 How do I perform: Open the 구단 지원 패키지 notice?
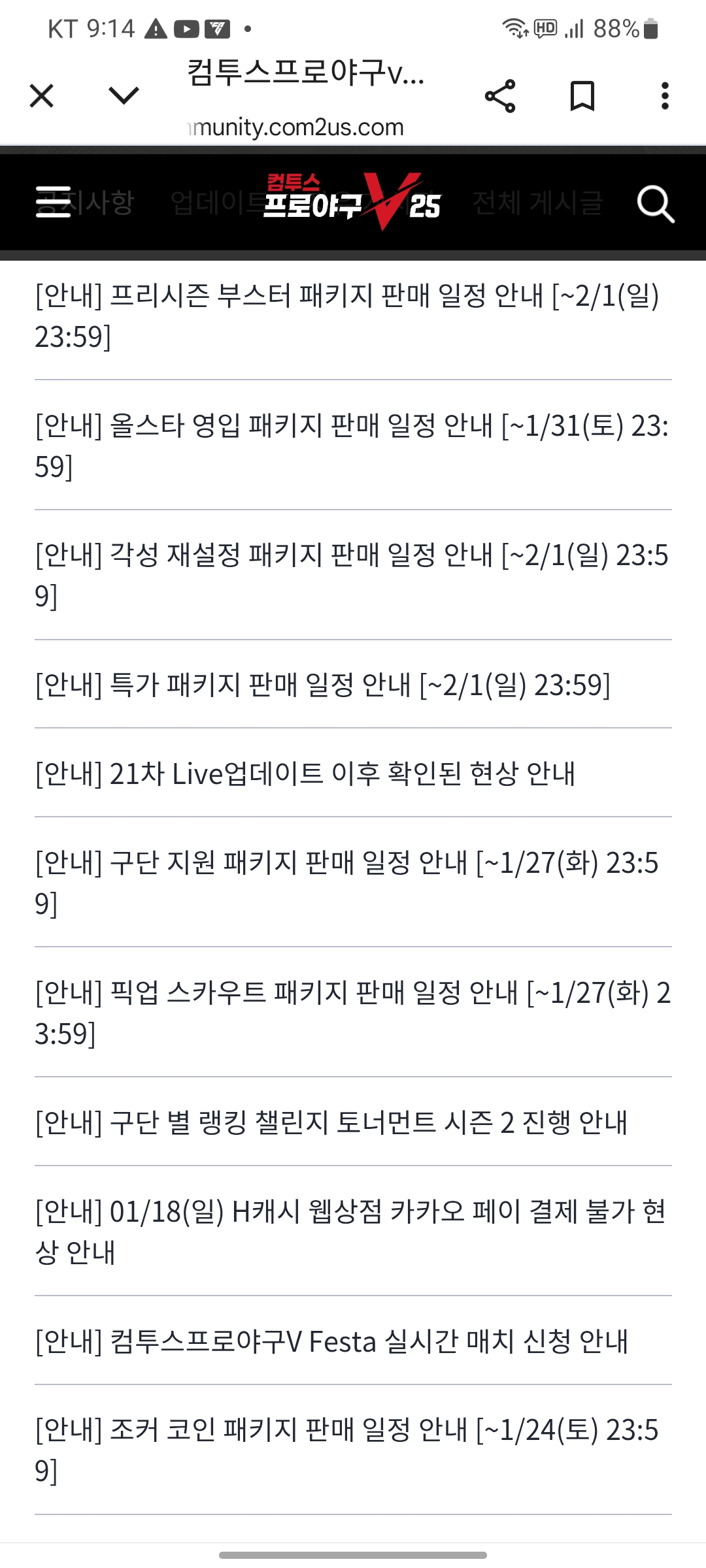coord(346,883)
